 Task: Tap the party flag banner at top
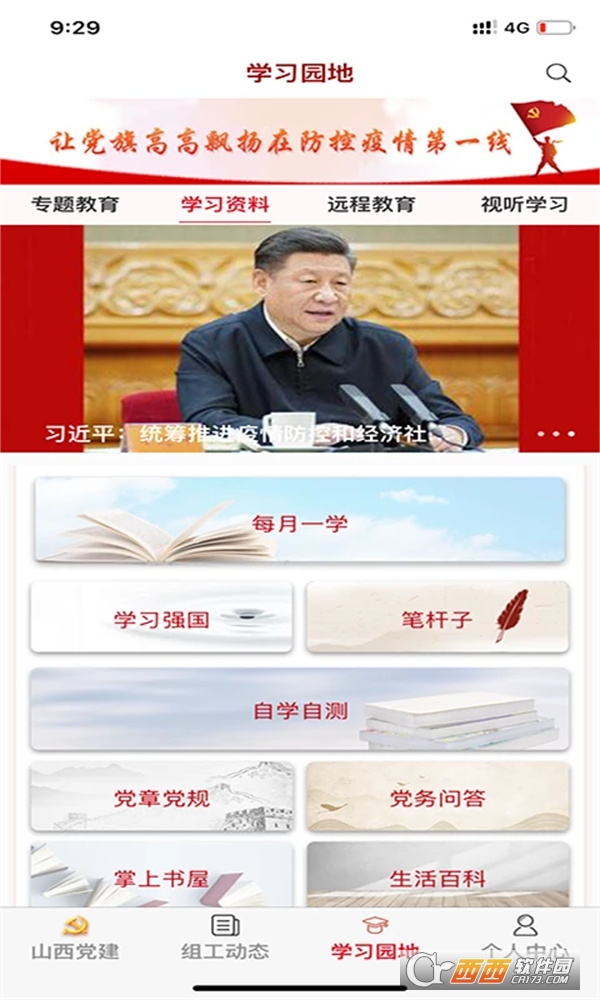(x=300, y=141)
